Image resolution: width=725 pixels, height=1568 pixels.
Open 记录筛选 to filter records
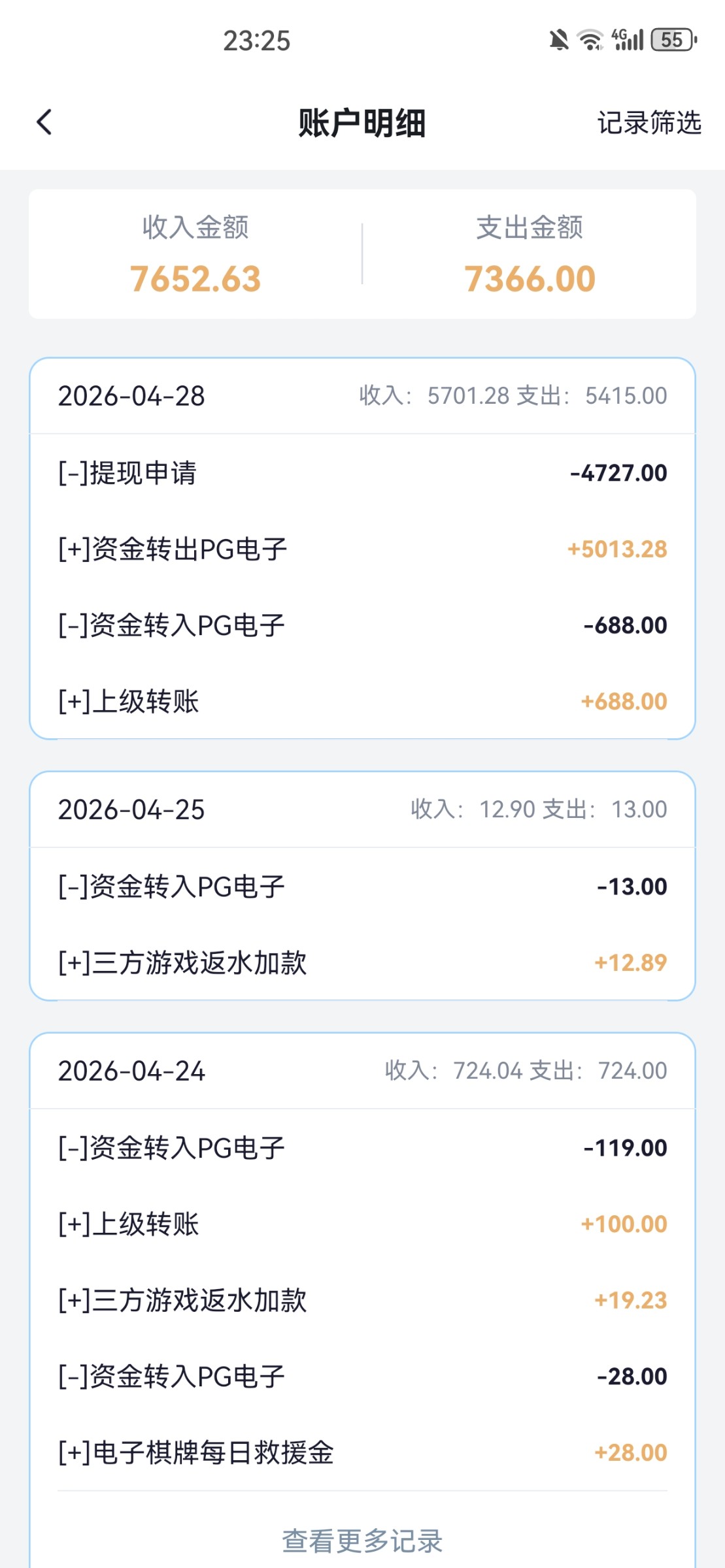click(650, 122)
